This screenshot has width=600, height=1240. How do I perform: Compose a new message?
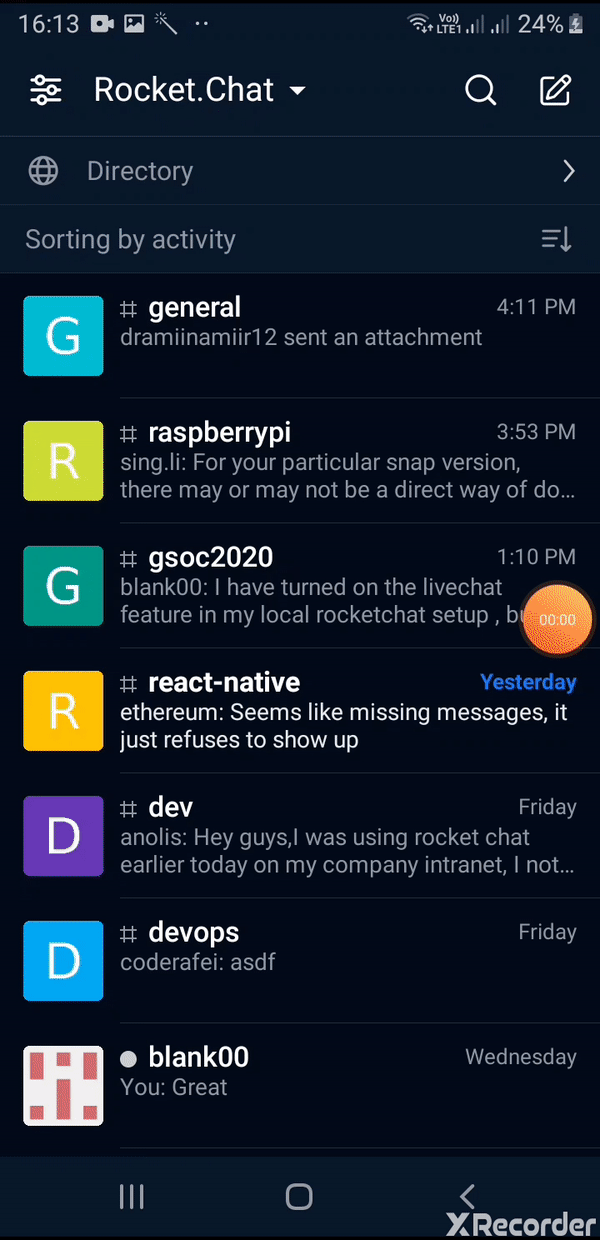coord(555,91)
